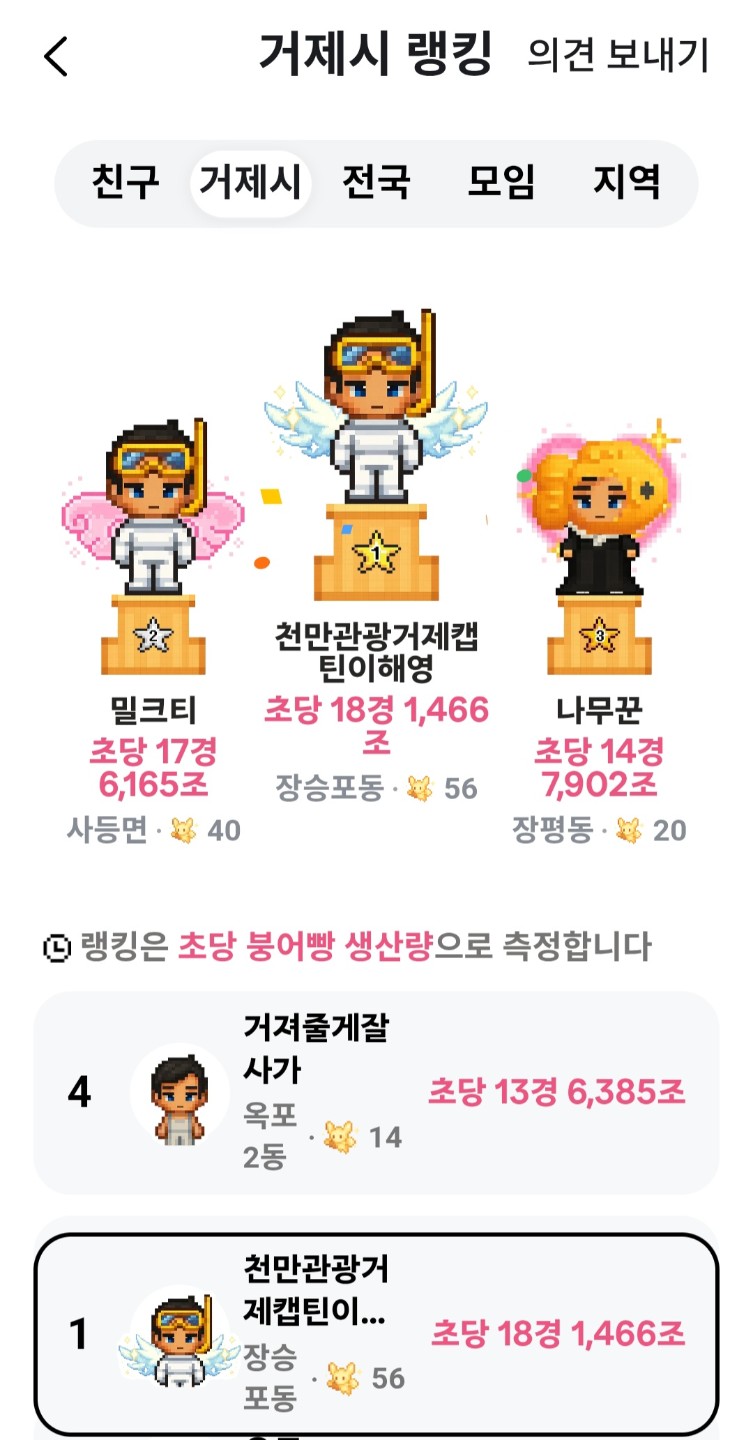Open my ranking row 천만관광거제캡틴이…
This screenshot has width=753, height=1440.
[x=376, y=1333]
